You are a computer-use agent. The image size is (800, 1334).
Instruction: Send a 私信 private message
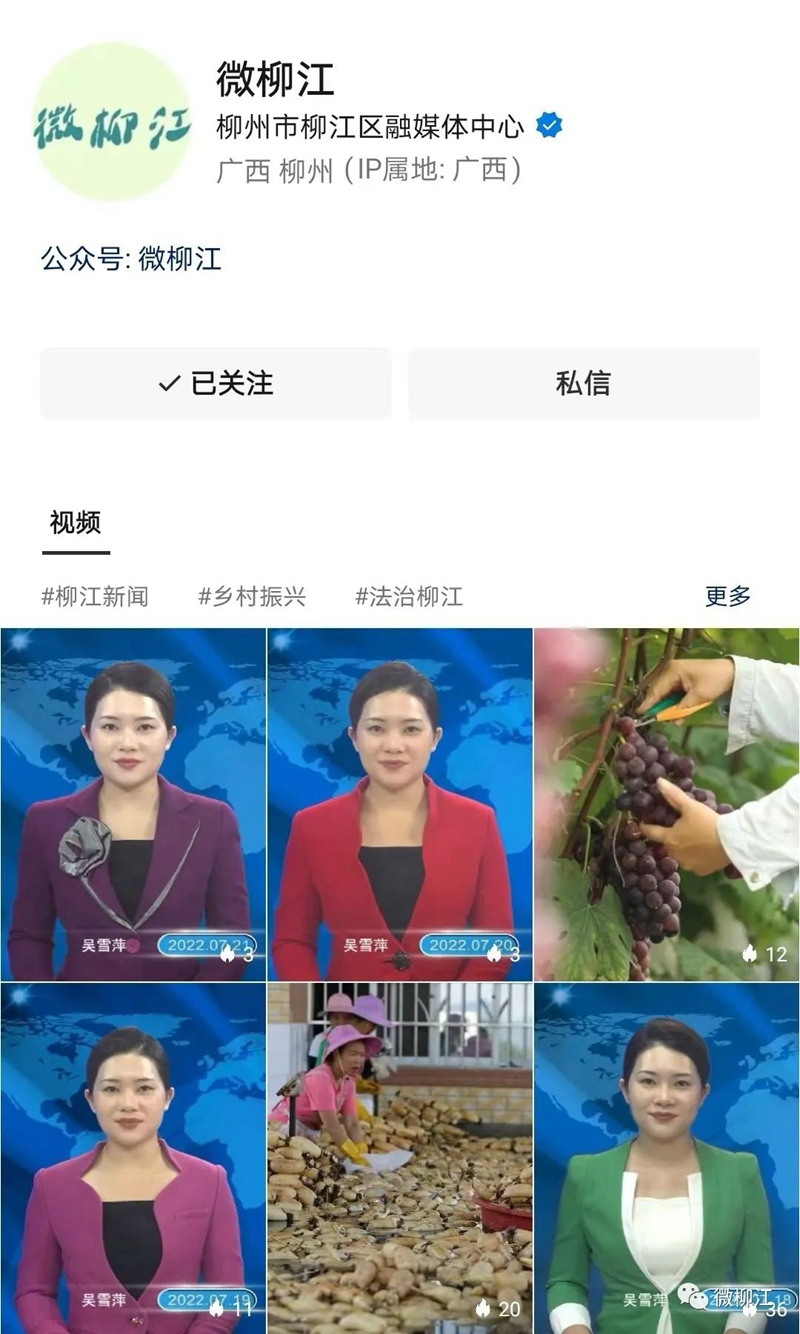584,383
